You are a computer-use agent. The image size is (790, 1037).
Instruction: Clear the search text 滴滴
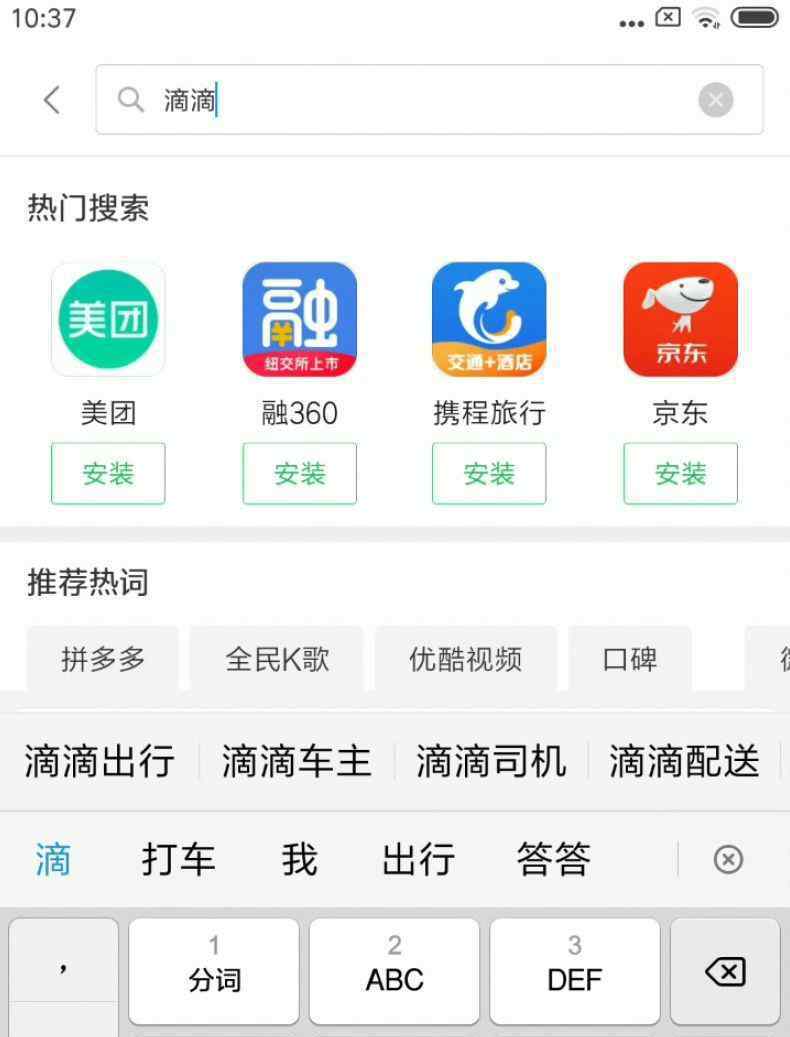pos(715,100)
